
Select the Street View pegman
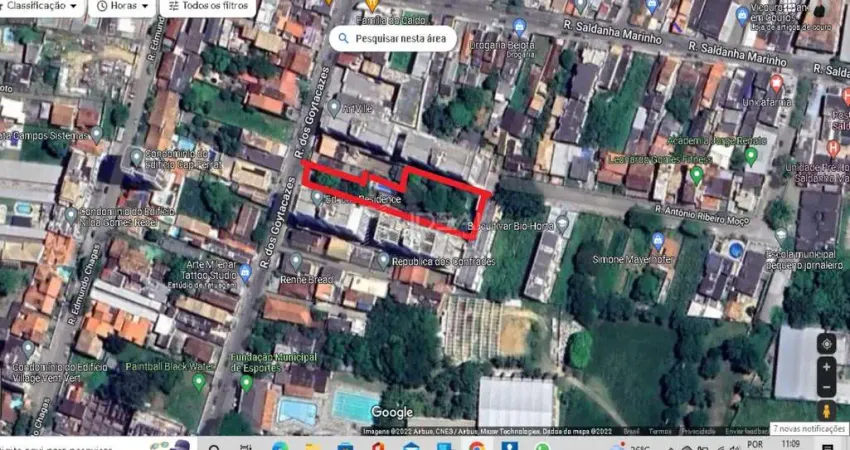(827, 411)
